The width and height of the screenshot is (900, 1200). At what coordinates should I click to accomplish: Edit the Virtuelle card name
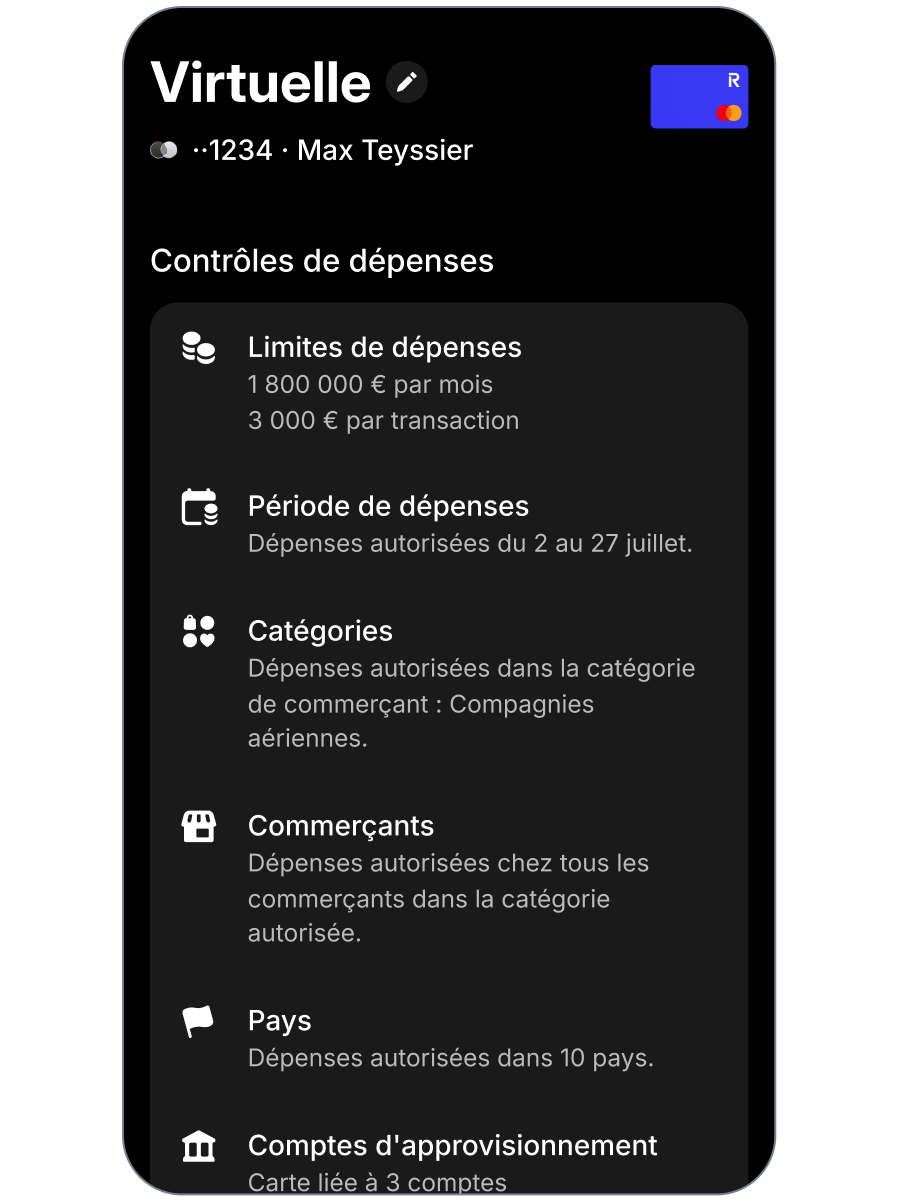tap(407, 82)
